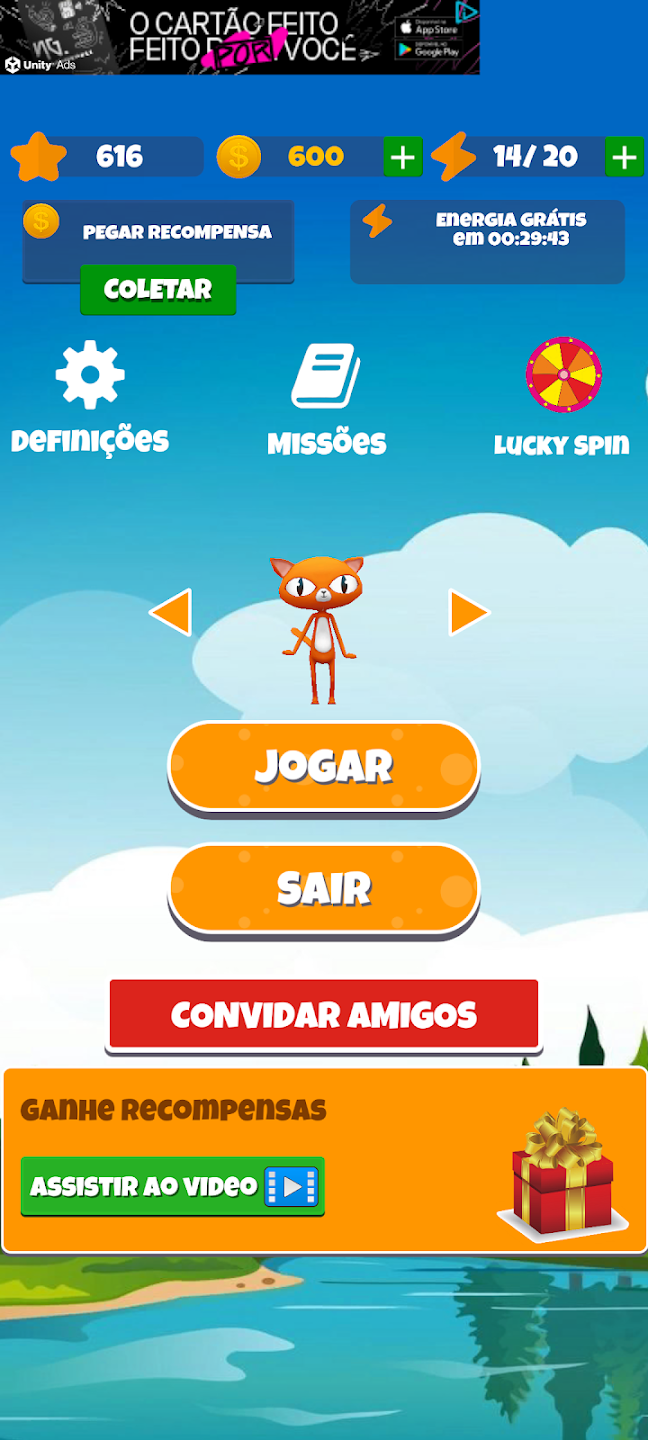Add more coins with the plus button
648x1440 pixels.
(x=403, y=157)
